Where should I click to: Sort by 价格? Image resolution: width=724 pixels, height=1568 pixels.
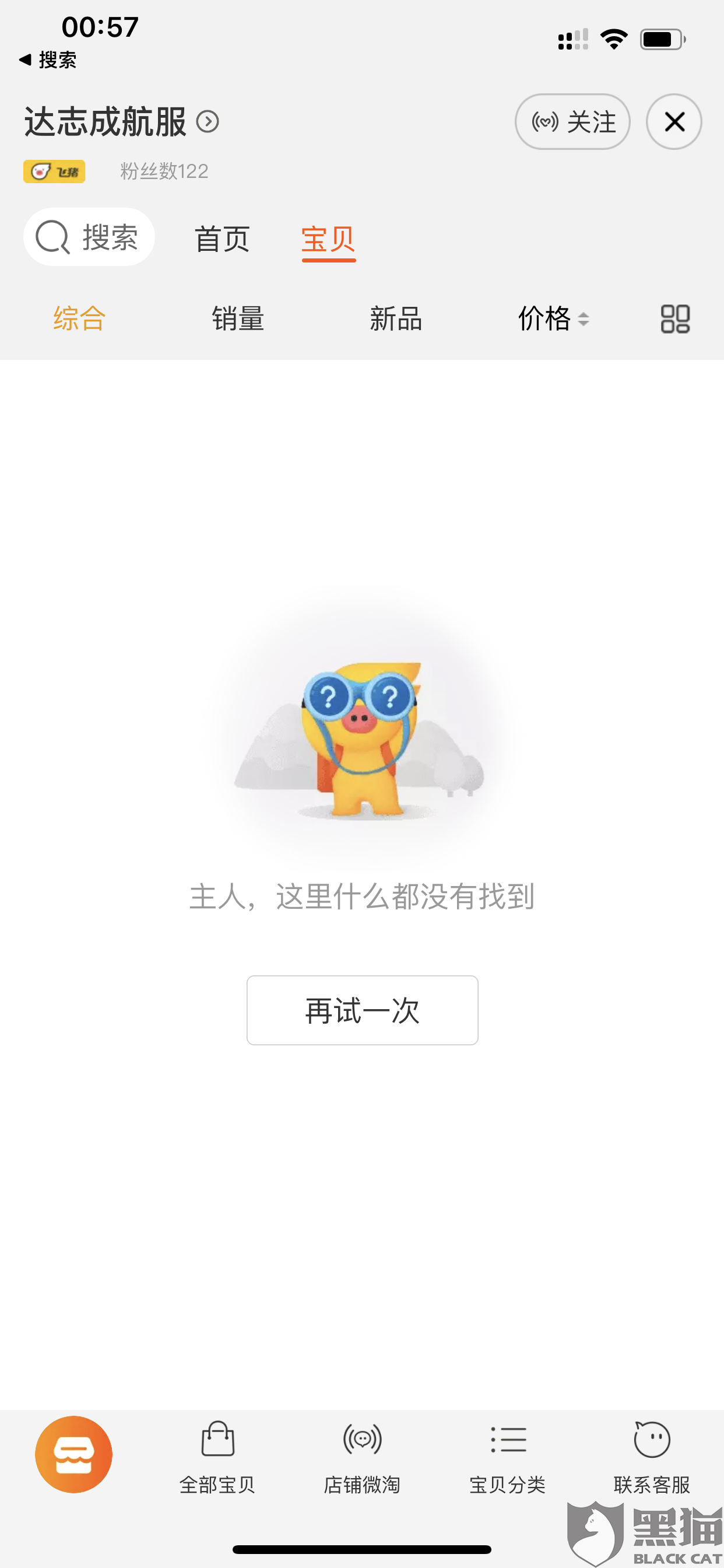tap(554, 318)
